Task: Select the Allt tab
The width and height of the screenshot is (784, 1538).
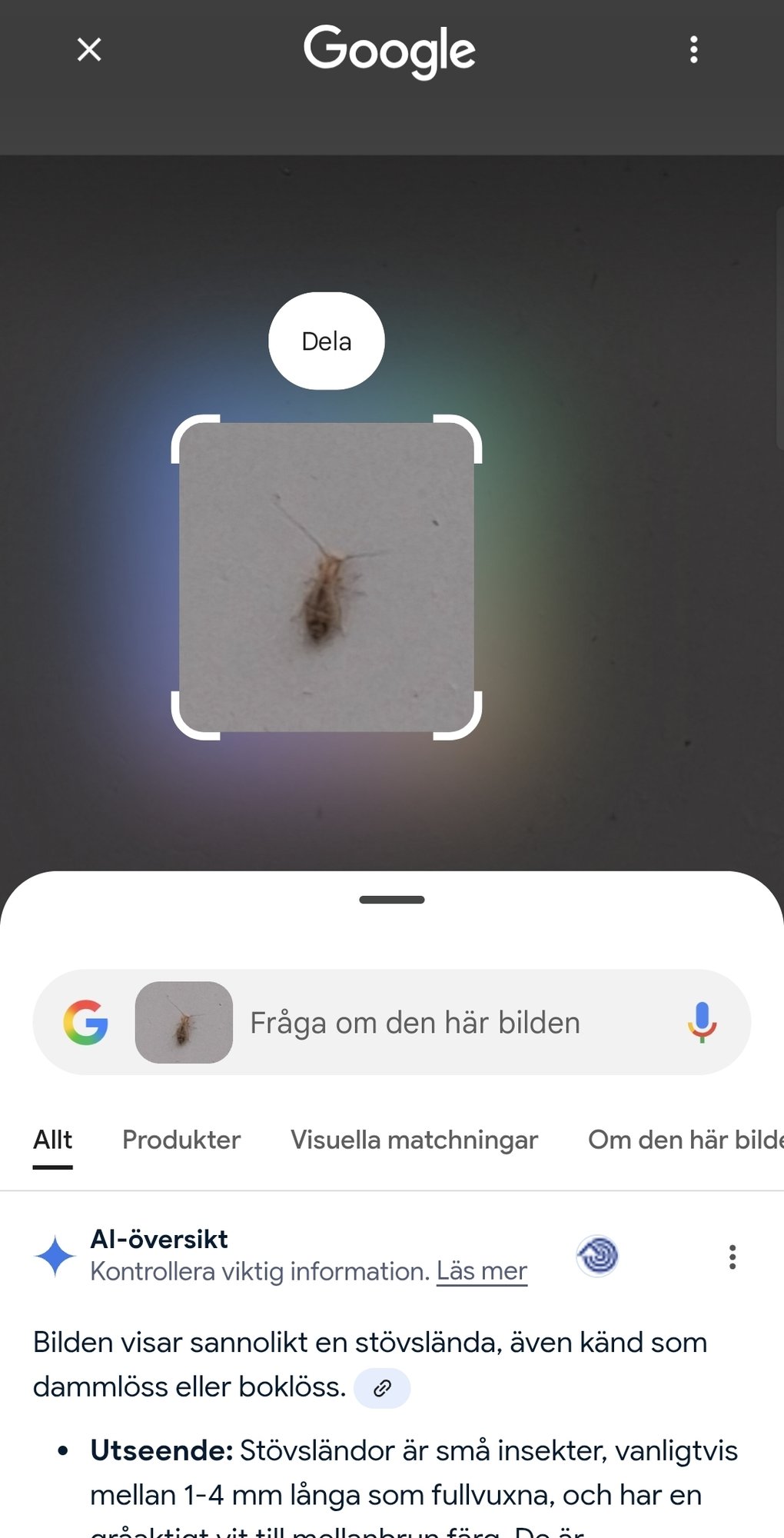Action: click(52, 1140)
